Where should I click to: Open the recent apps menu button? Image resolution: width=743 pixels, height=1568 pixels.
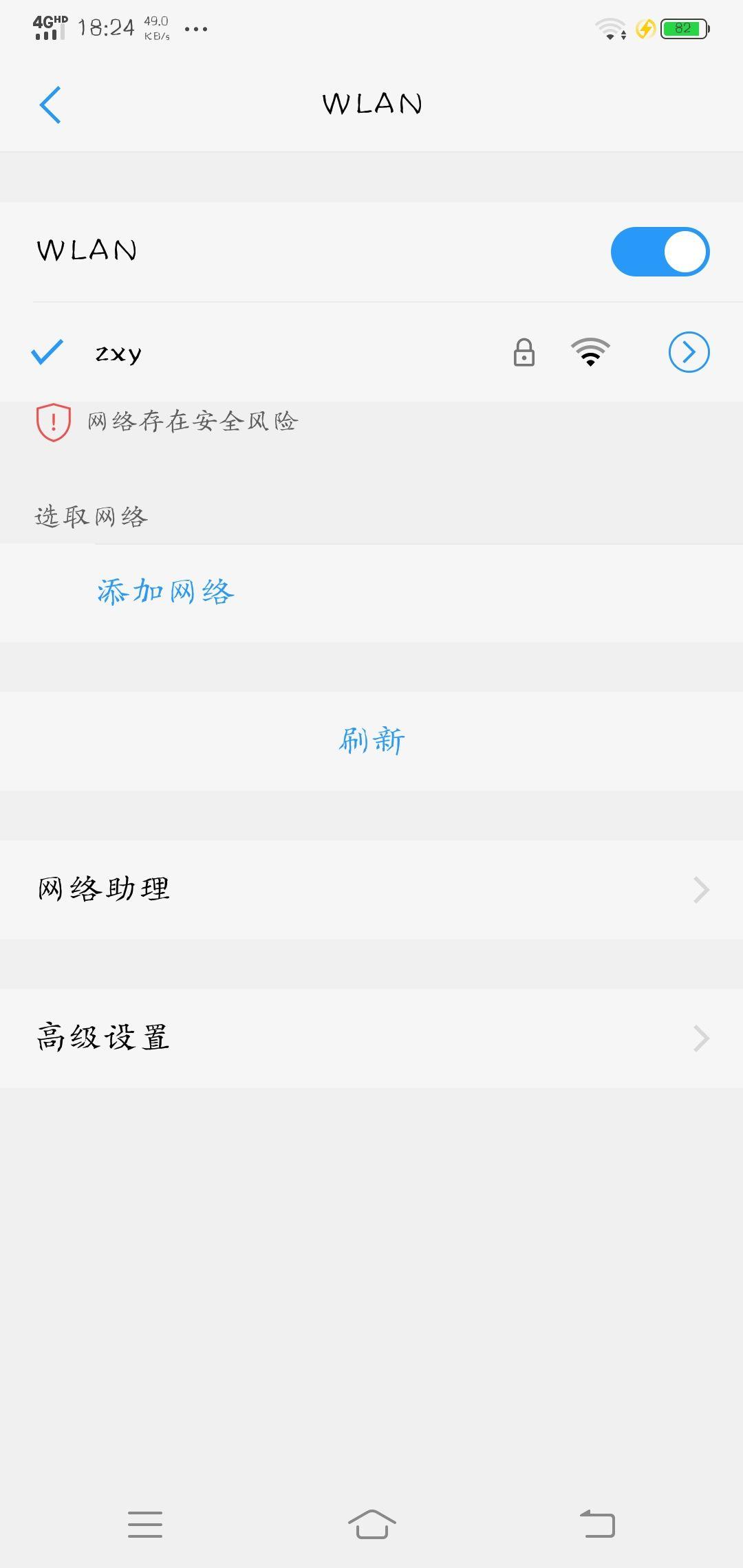point(145,1524)
